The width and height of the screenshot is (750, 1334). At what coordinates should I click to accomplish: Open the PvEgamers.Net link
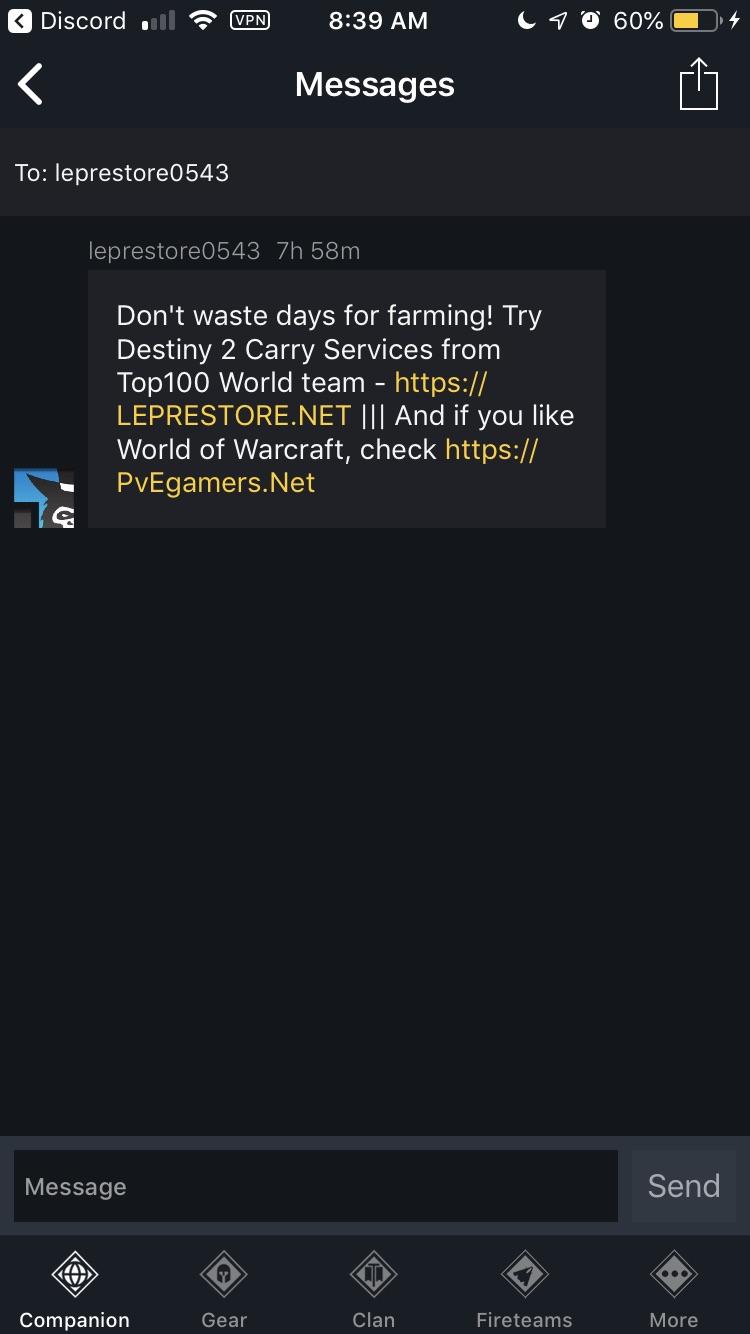point(215,482)
